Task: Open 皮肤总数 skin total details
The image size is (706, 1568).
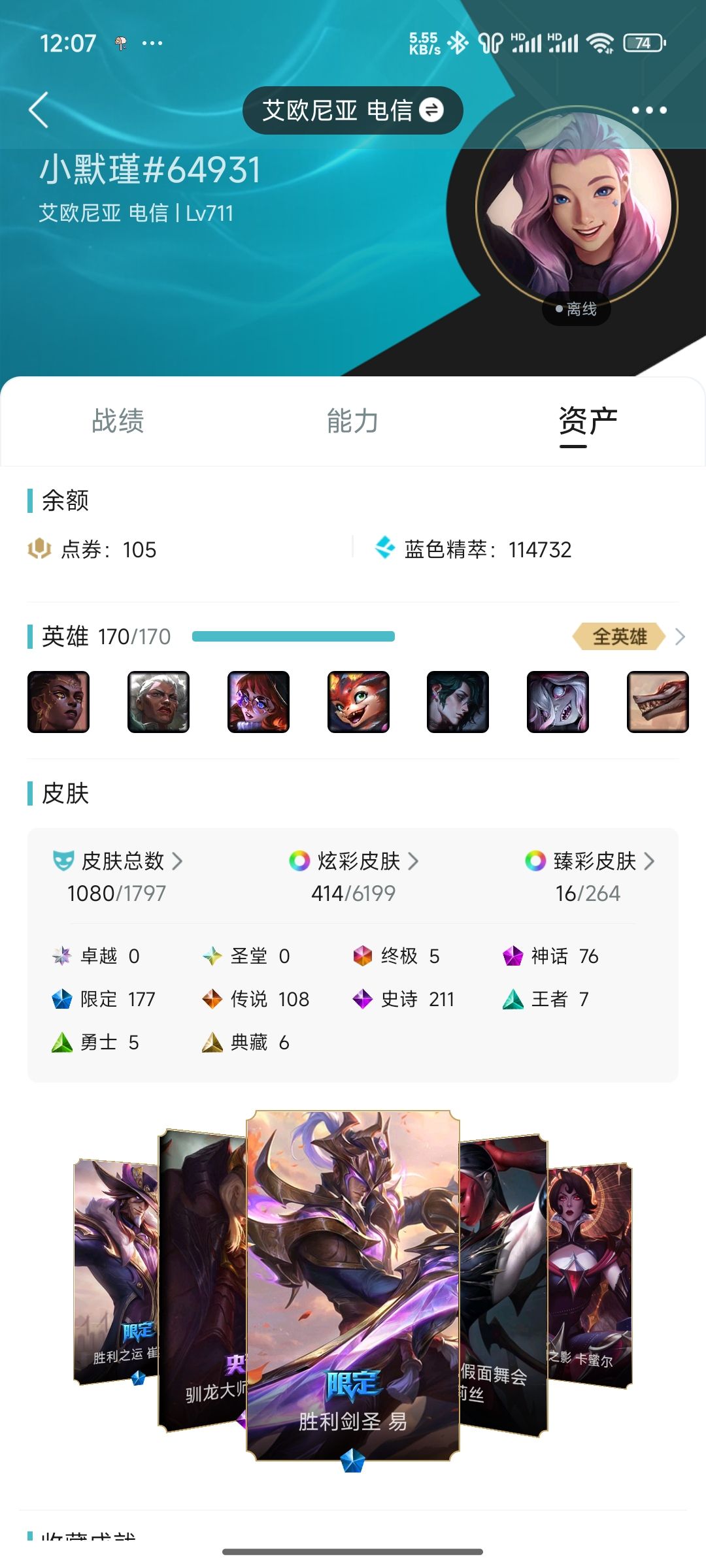Action: pos(118,876)
